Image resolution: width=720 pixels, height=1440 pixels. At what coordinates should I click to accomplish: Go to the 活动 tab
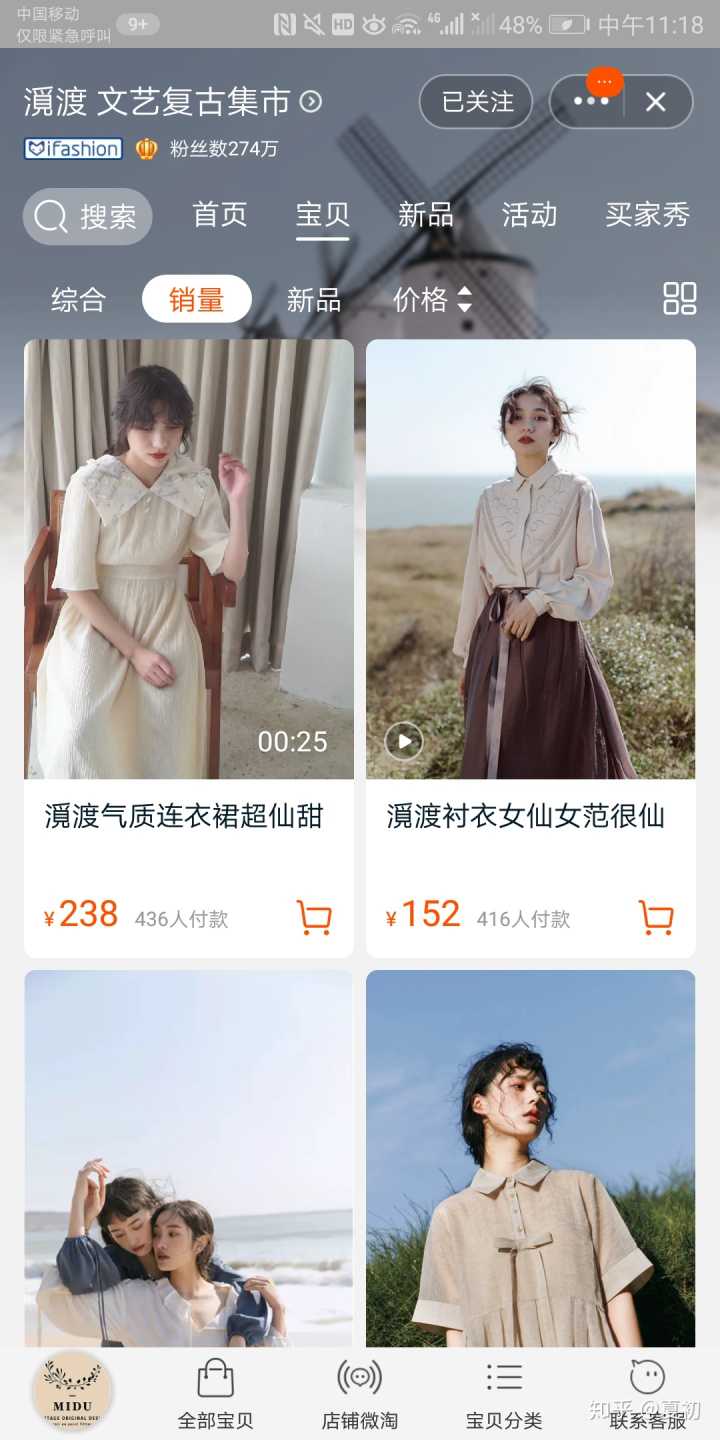click(529, 214)
